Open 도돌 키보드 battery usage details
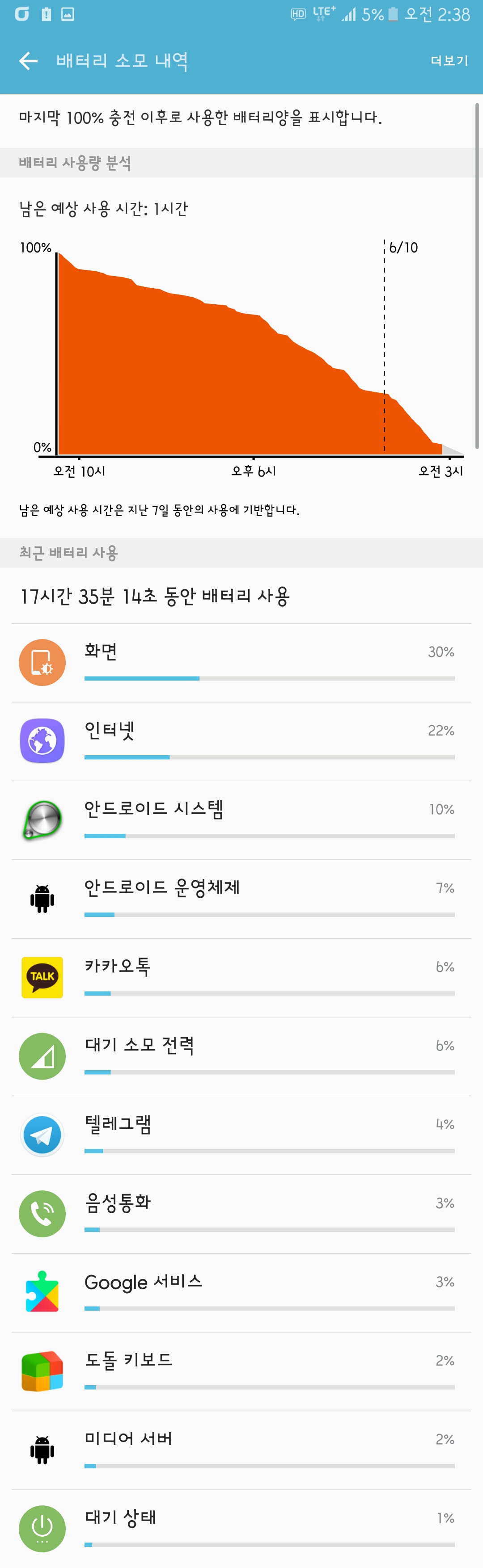Screen dimensions: 483x1568 tap(241, 1371)
